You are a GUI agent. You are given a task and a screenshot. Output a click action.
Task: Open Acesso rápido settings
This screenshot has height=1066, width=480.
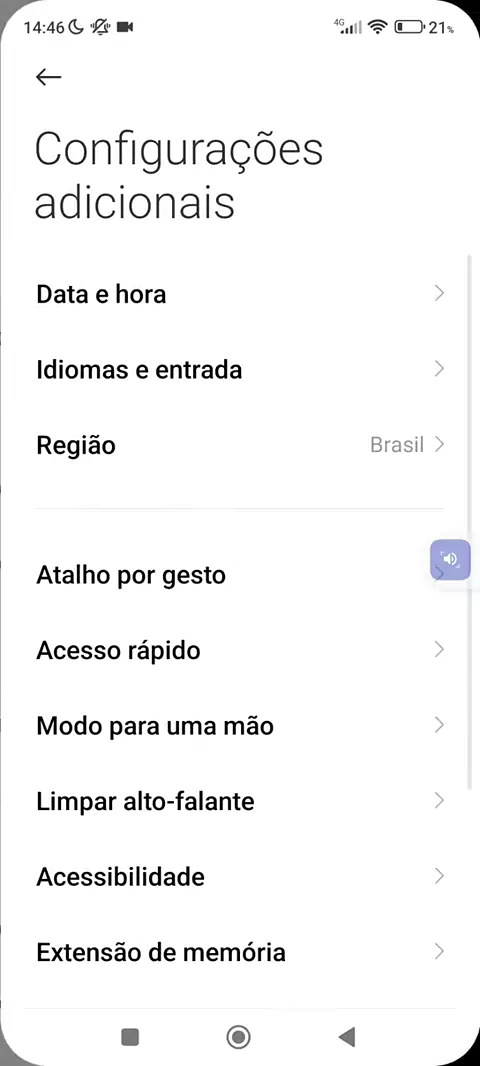[x=240, y=651]
